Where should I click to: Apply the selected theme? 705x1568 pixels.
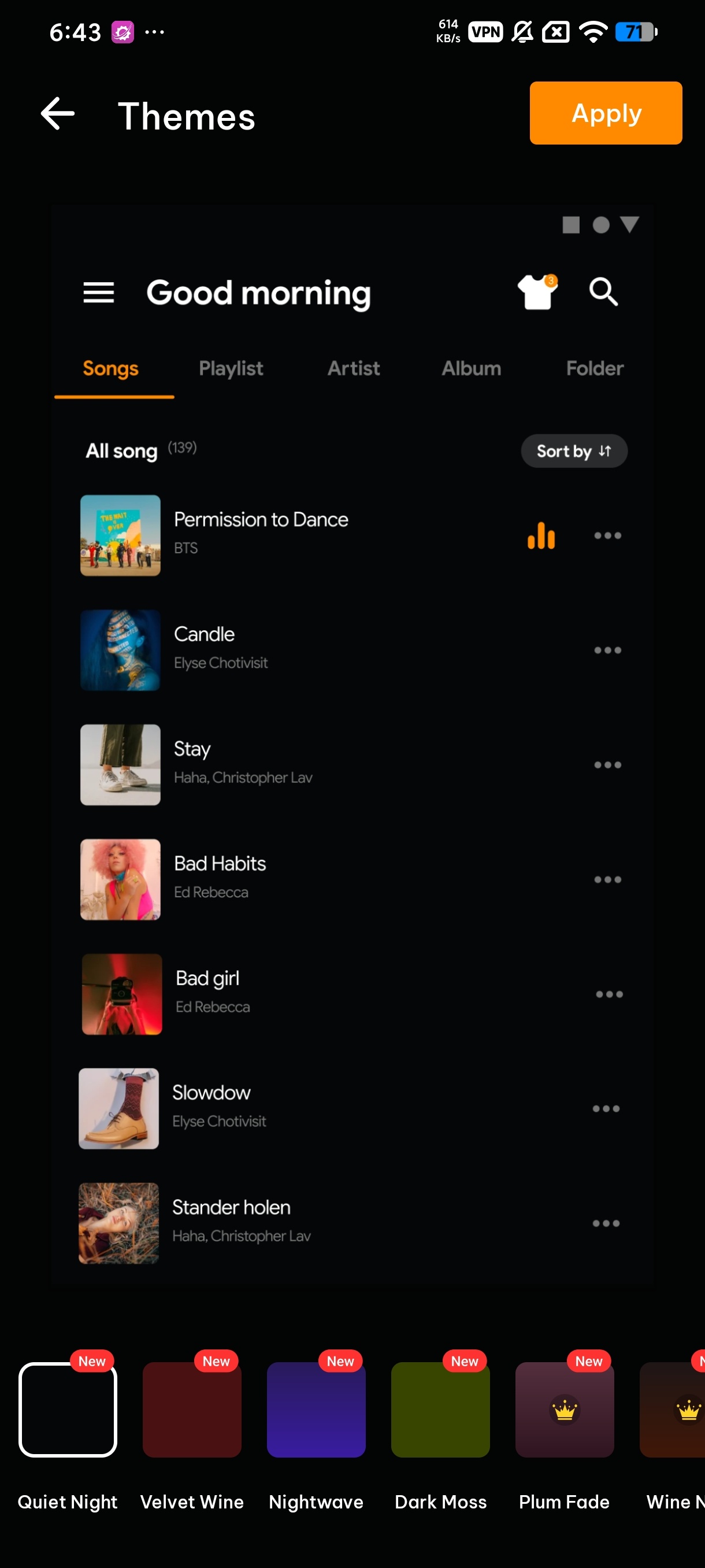coord(605,113)
